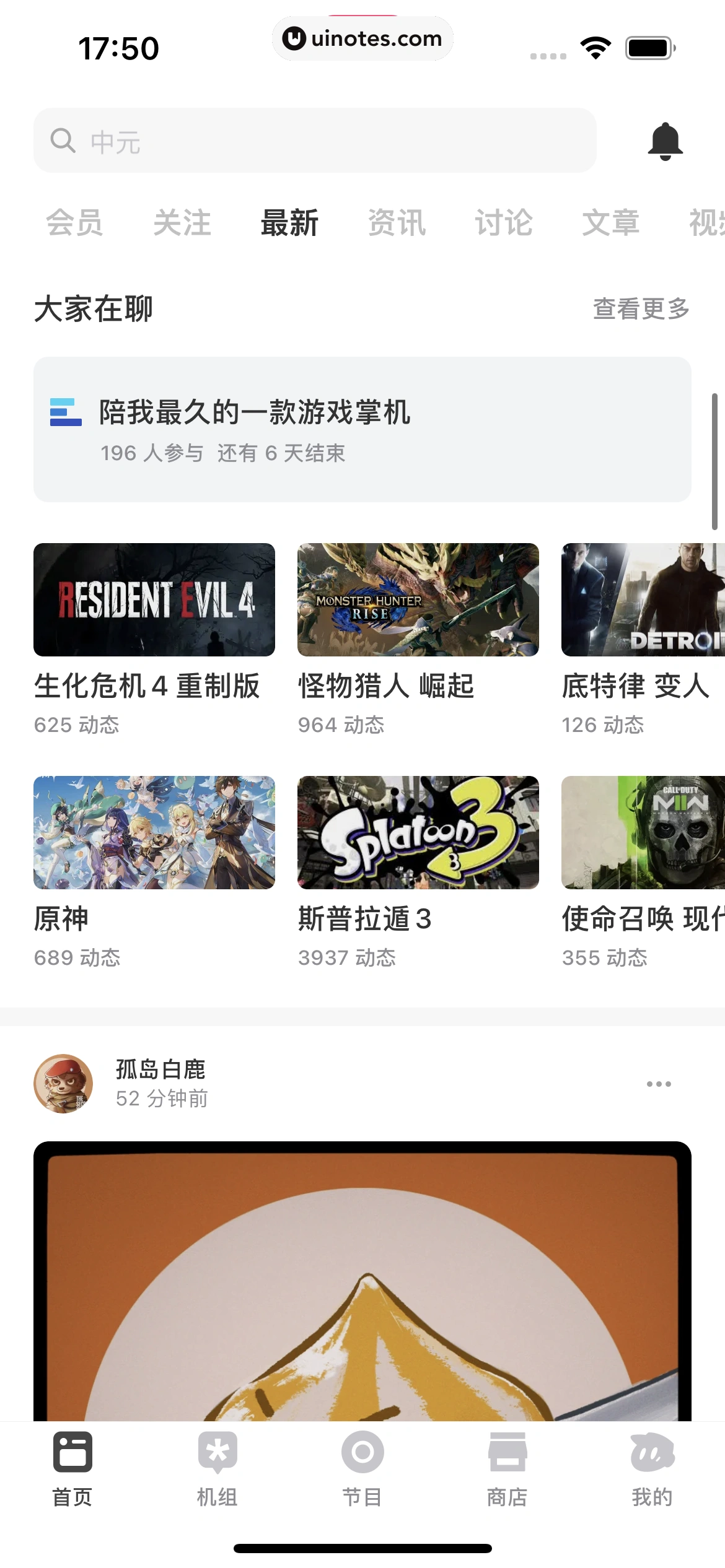Viewport: 725px width, 1568px height.
Task: Go to the 文章 top tab
Action: pyautogui.click(x=610, y=223)
